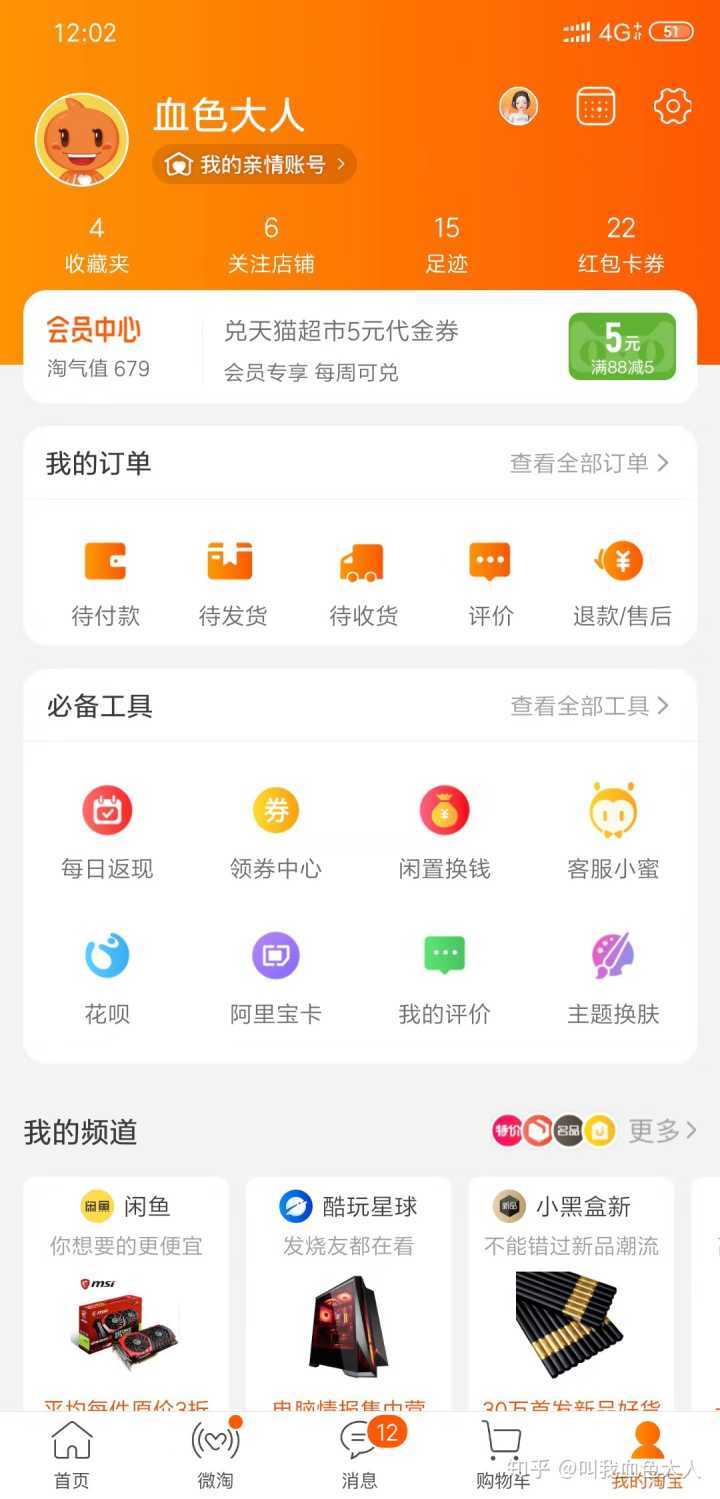Open 我的亲情账号 family account
Screen dimensions: 720x1499
pos(254,165)
